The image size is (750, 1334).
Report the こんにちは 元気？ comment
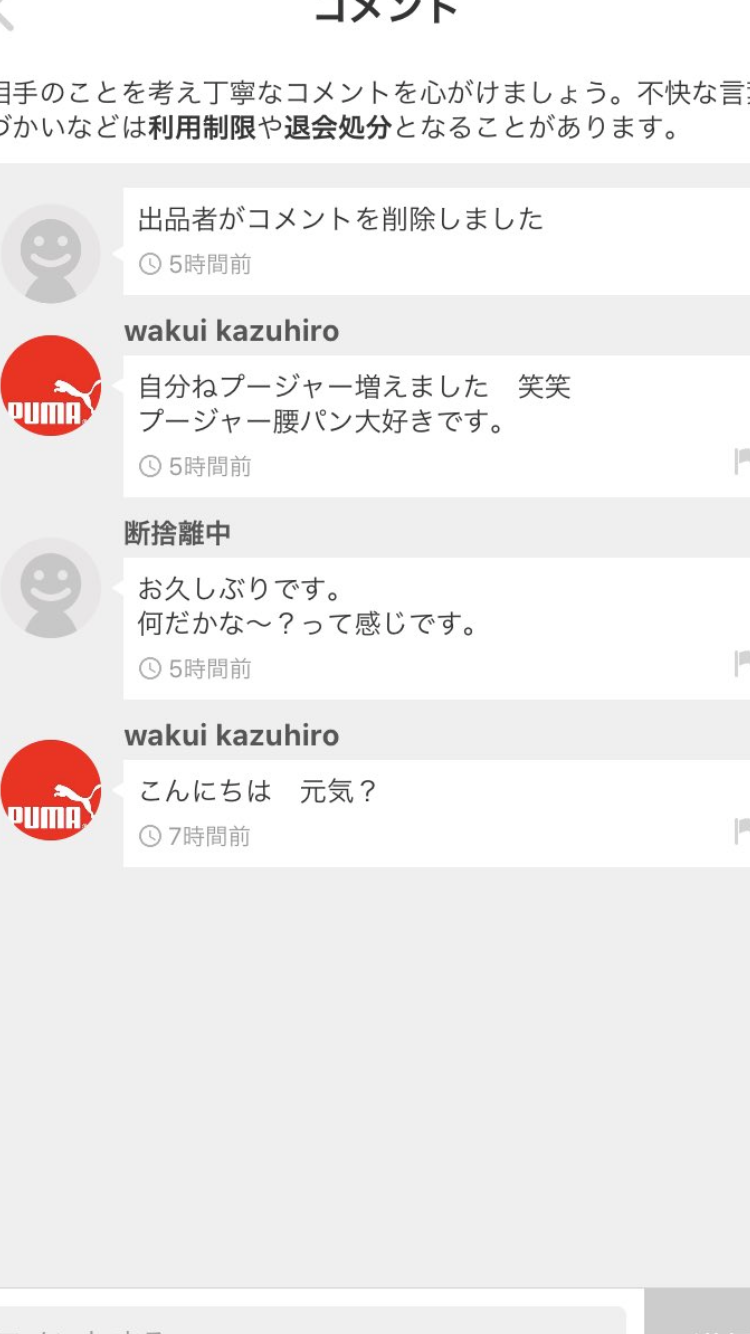pos(741,832)
